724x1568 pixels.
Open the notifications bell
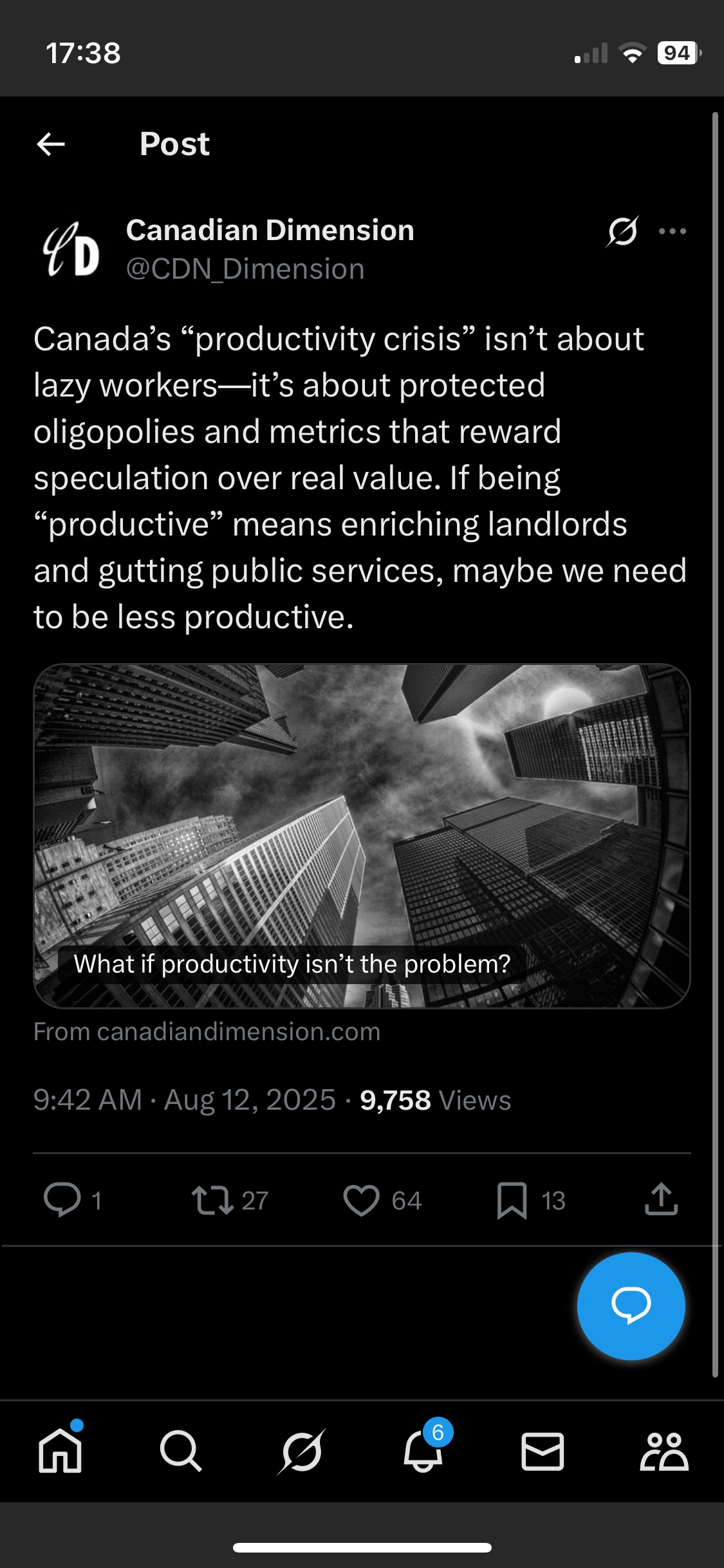[x=423, y=1451]
